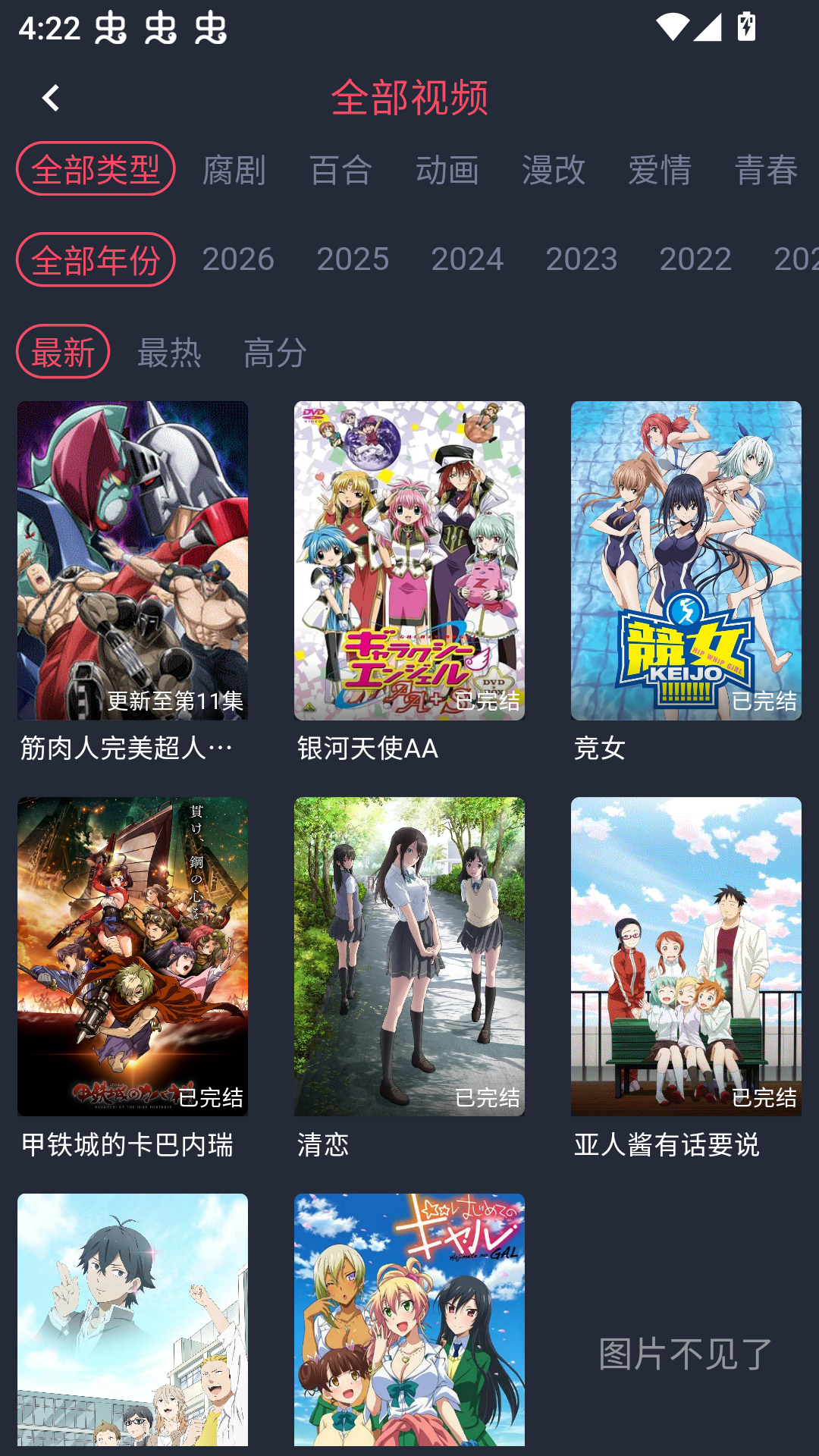Screen dimensions: 819x1456
Task: Choose the 漫改 genre filter
Action: click(x=552, y=171)
